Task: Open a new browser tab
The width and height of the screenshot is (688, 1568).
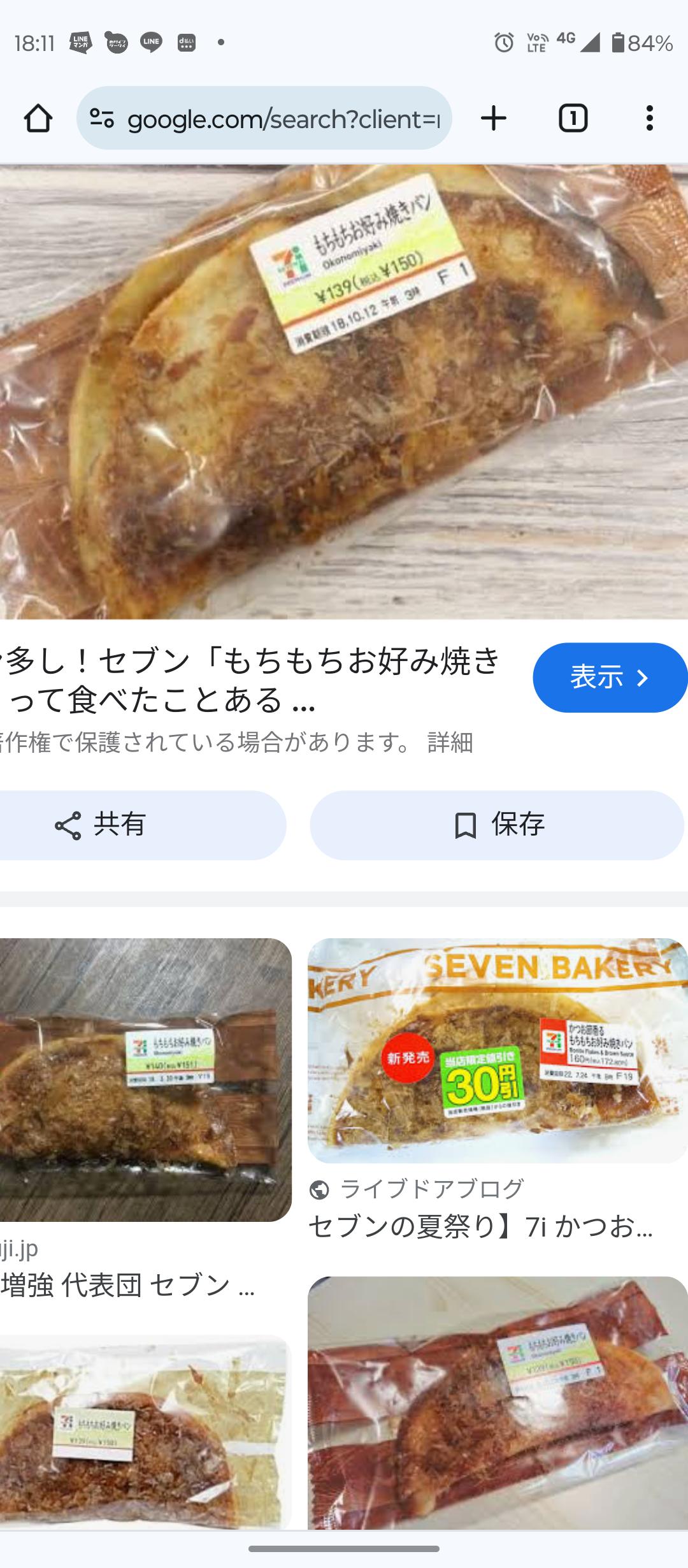Action: click(494, 119)
